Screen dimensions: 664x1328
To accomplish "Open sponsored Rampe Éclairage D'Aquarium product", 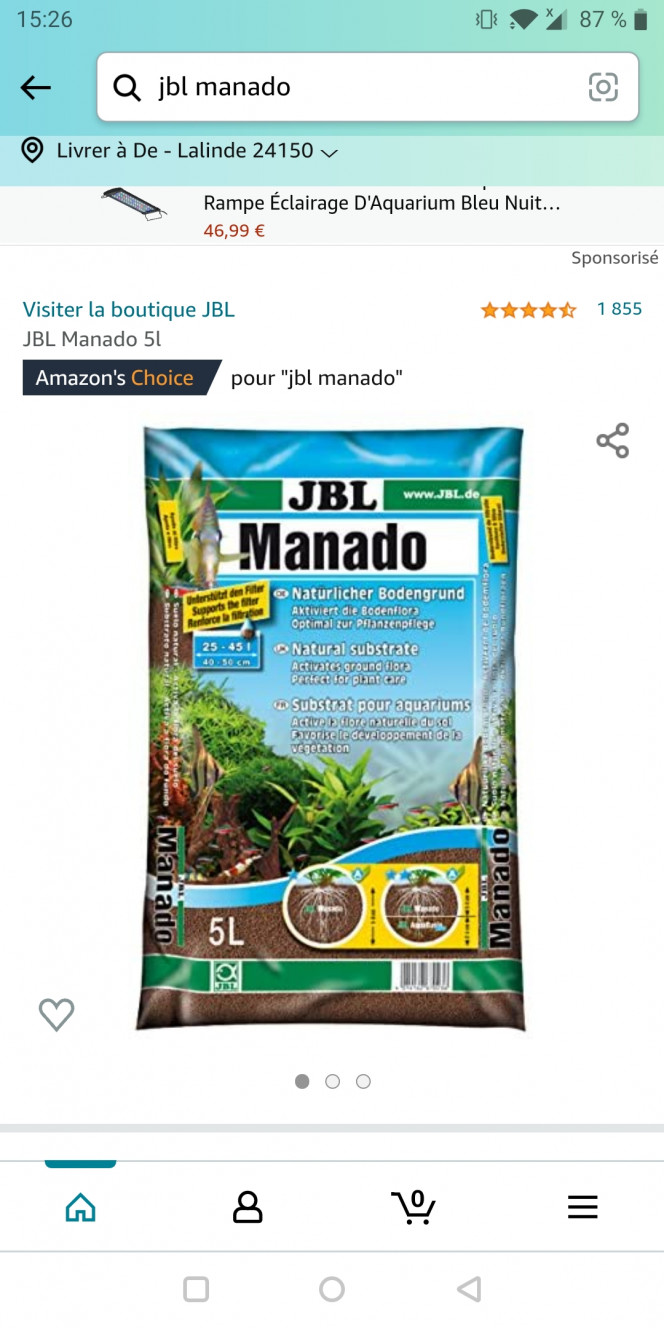I will pos(380,204).
